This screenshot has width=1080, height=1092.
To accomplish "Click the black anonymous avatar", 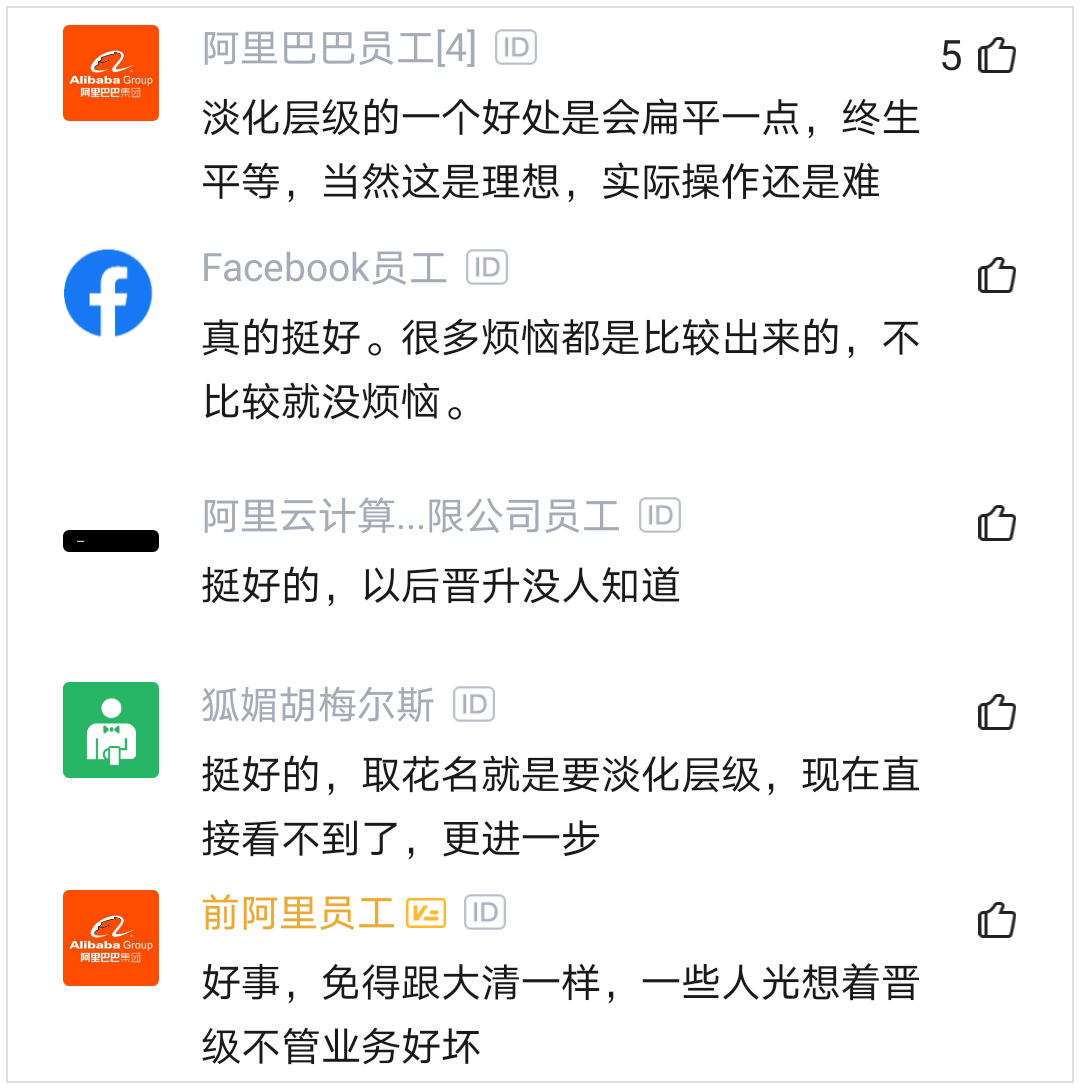I will (x=110, y=540).
